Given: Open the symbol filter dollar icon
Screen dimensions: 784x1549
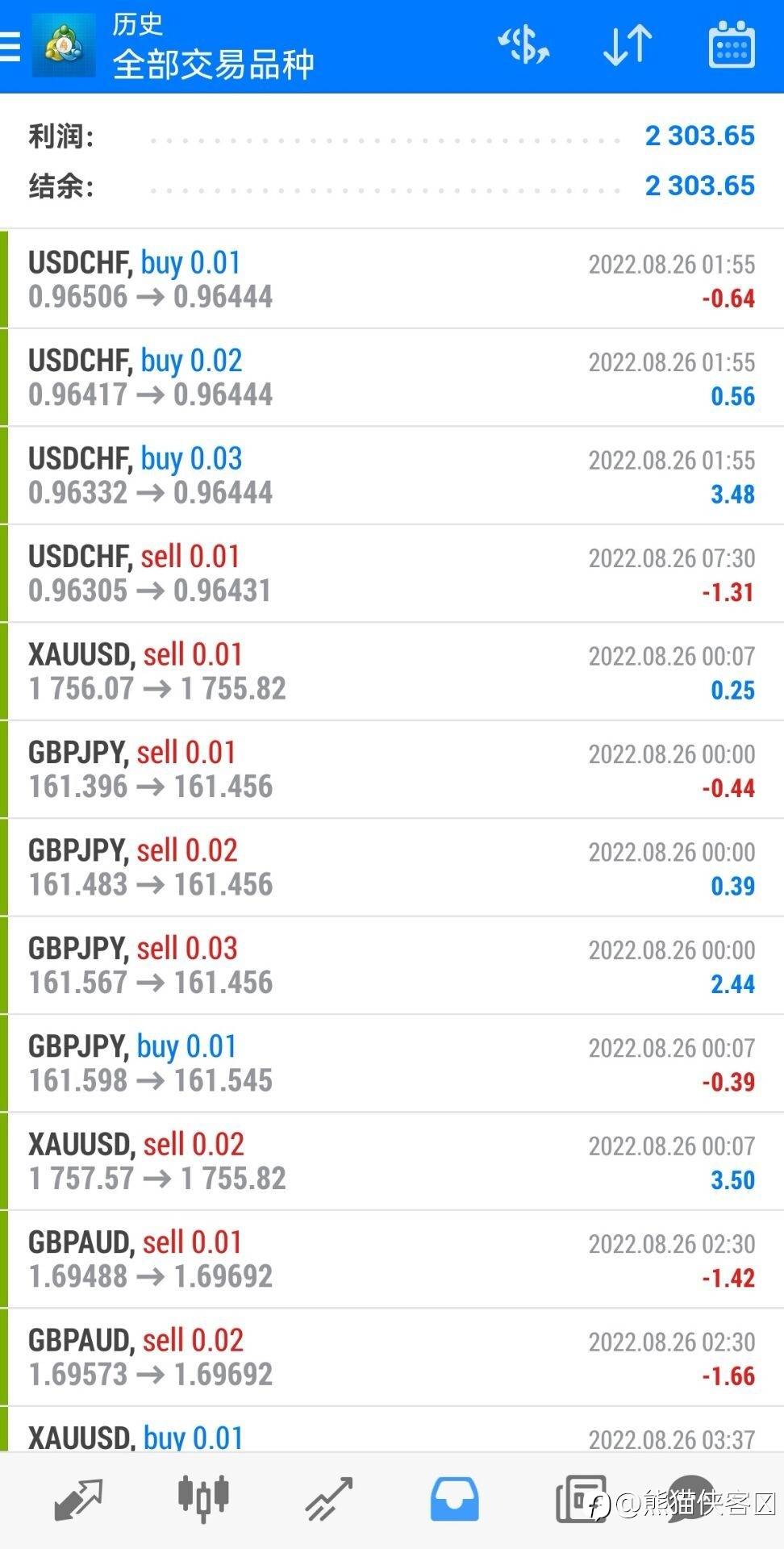Looking at the screenshot, I should (523, 45).
